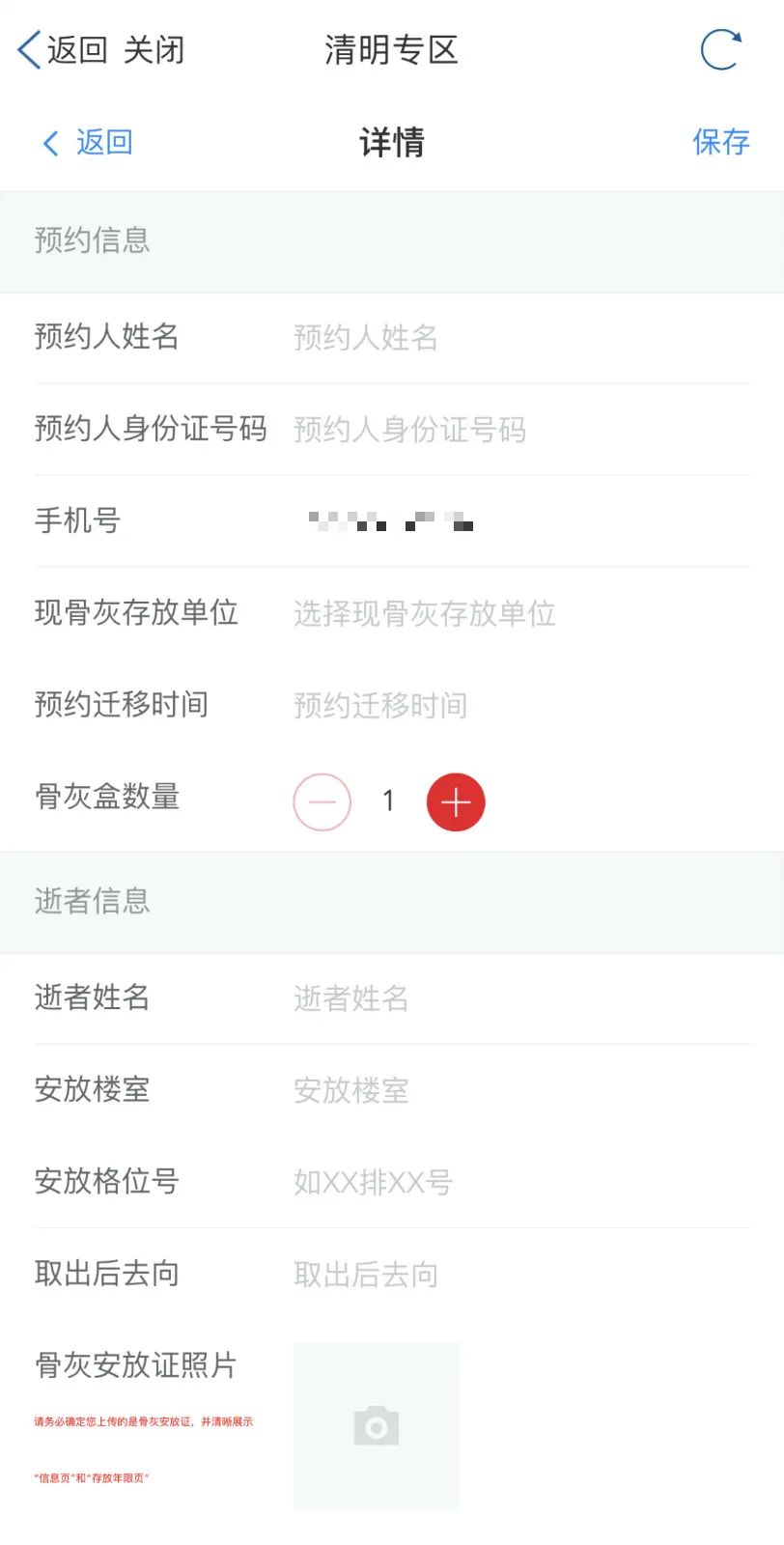Go back from the 详情 page
This screenshot has width=784, height=1545.
tap(88, 143)
